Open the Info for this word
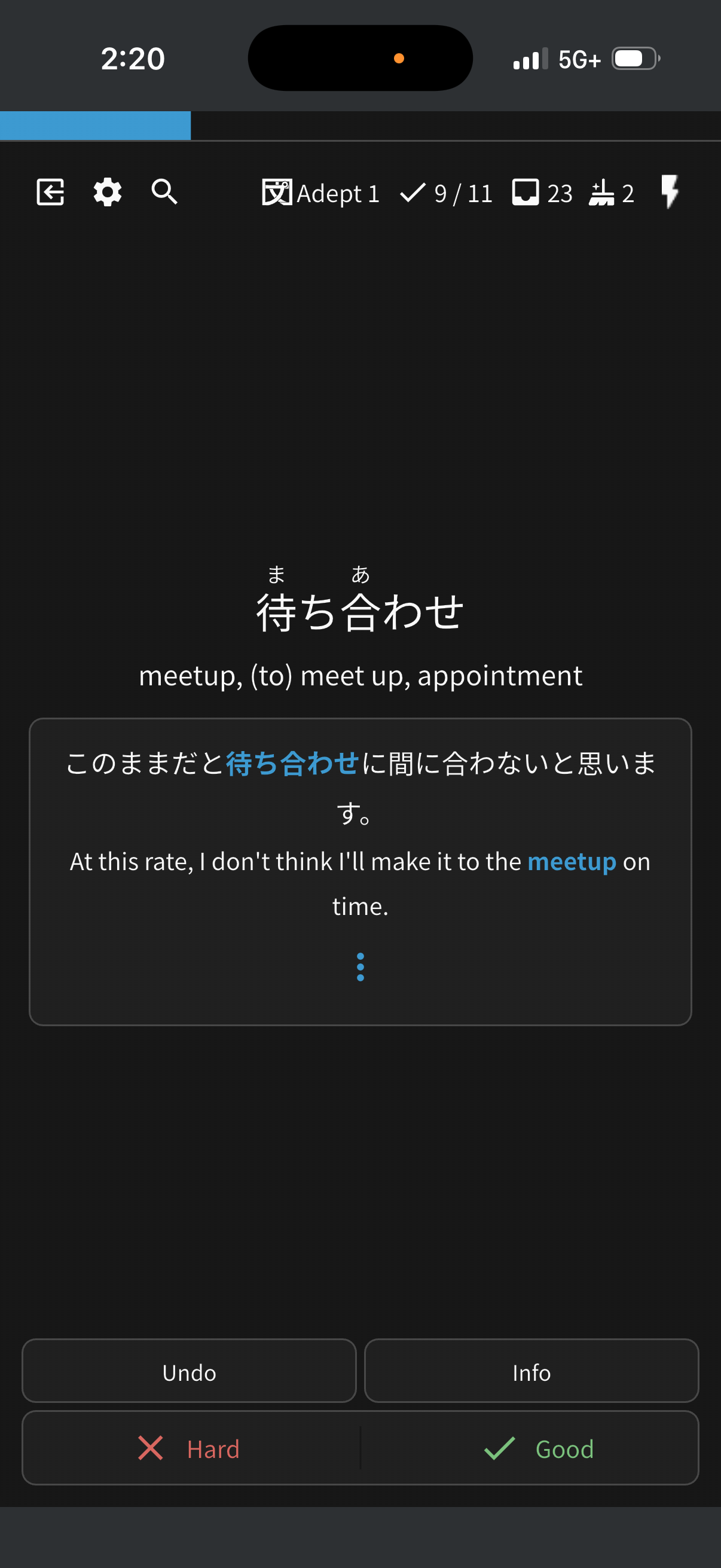Viewport: 721px width, 1568px height. pyautogui.click(x=531, y=1371)
